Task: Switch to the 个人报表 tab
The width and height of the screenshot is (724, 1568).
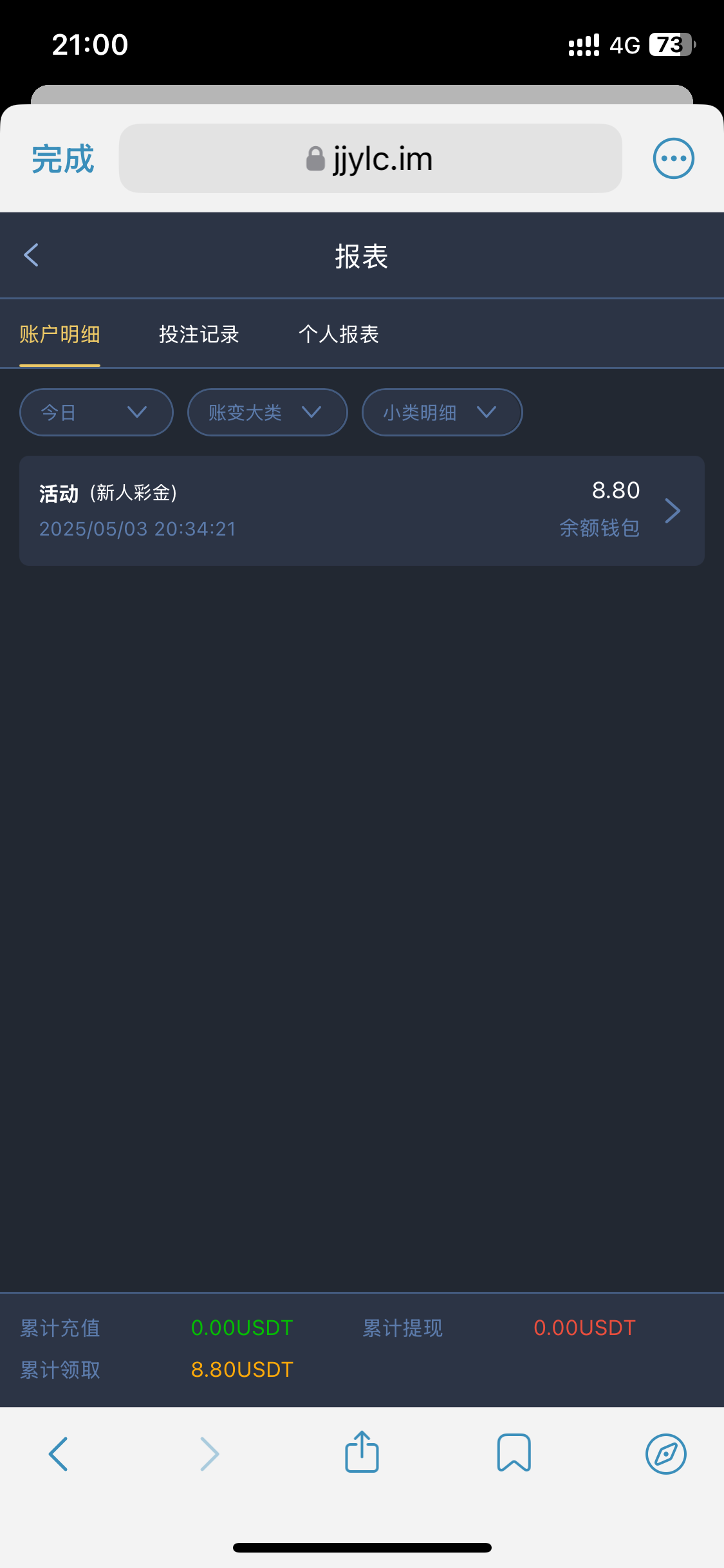Action: pyautogui.click(x=340, y=334)
